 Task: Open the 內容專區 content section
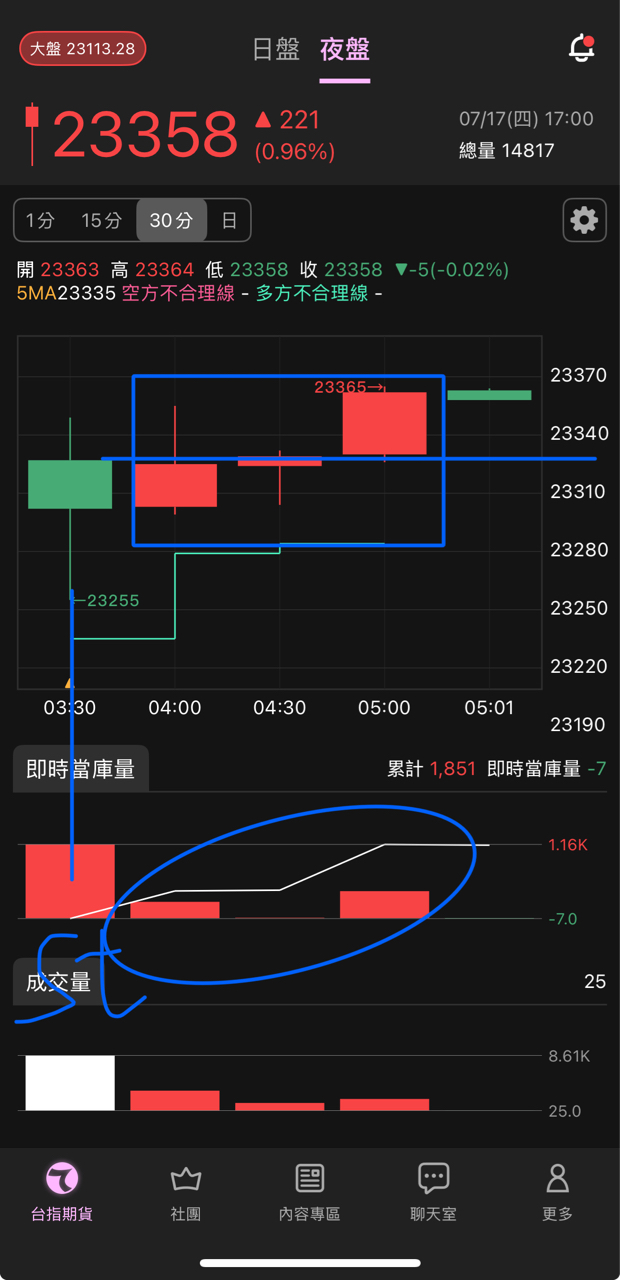[309, 1192]
